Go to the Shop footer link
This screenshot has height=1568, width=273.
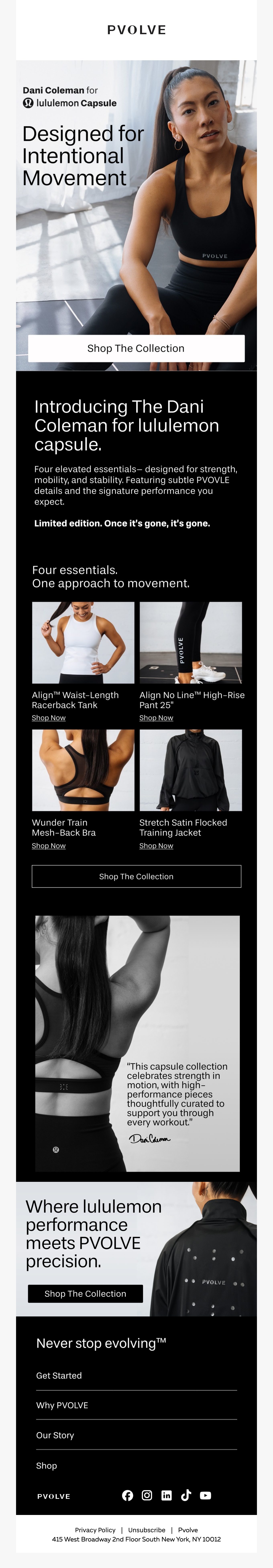click(x=47, y=1466)
